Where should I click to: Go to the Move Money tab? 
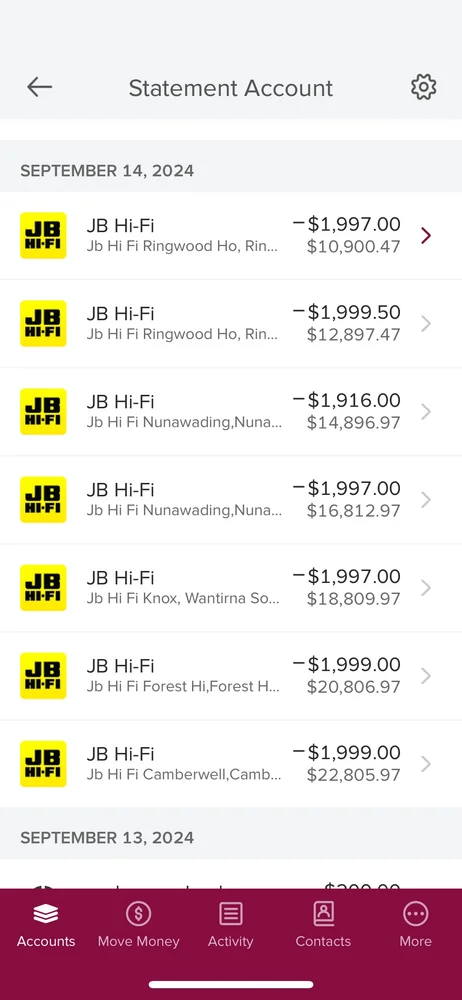pos(138,925)
